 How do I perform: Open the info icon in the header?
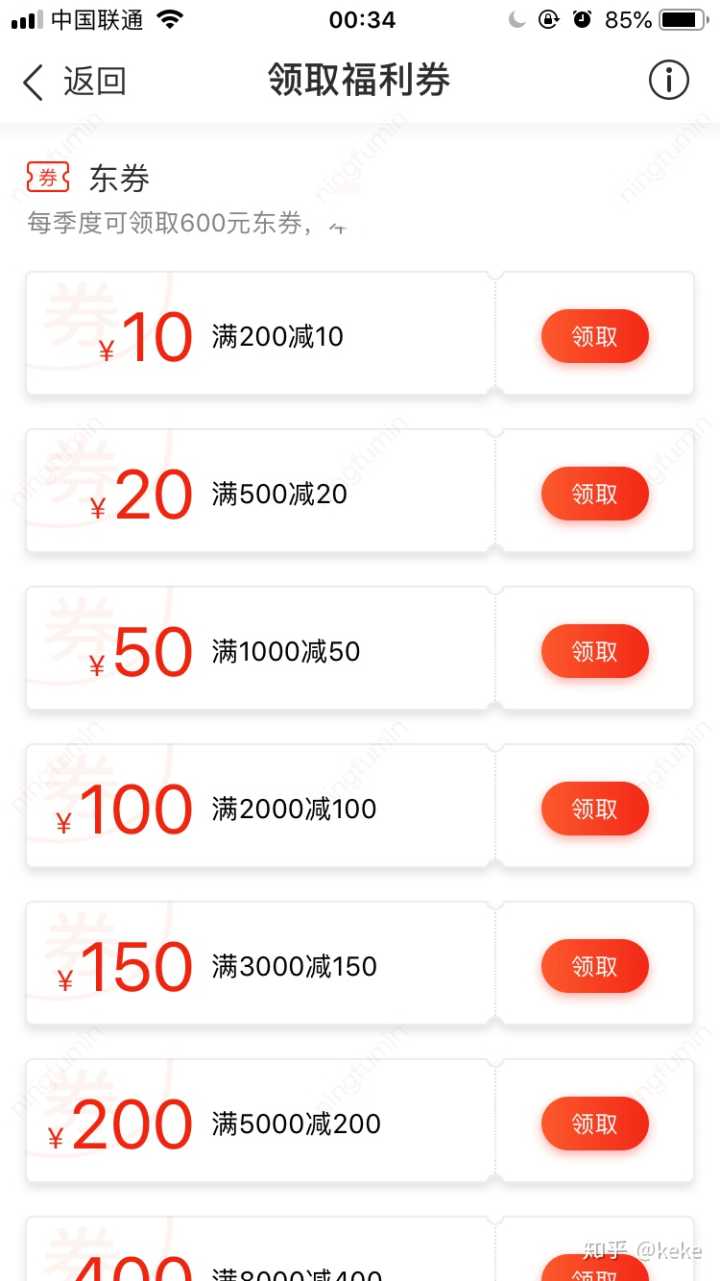click(669, 81)
